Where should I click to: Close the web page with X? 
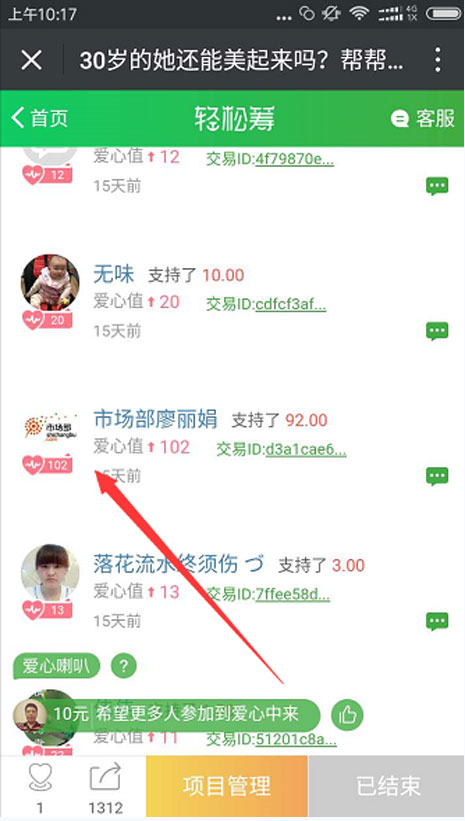tap(31, 61)
